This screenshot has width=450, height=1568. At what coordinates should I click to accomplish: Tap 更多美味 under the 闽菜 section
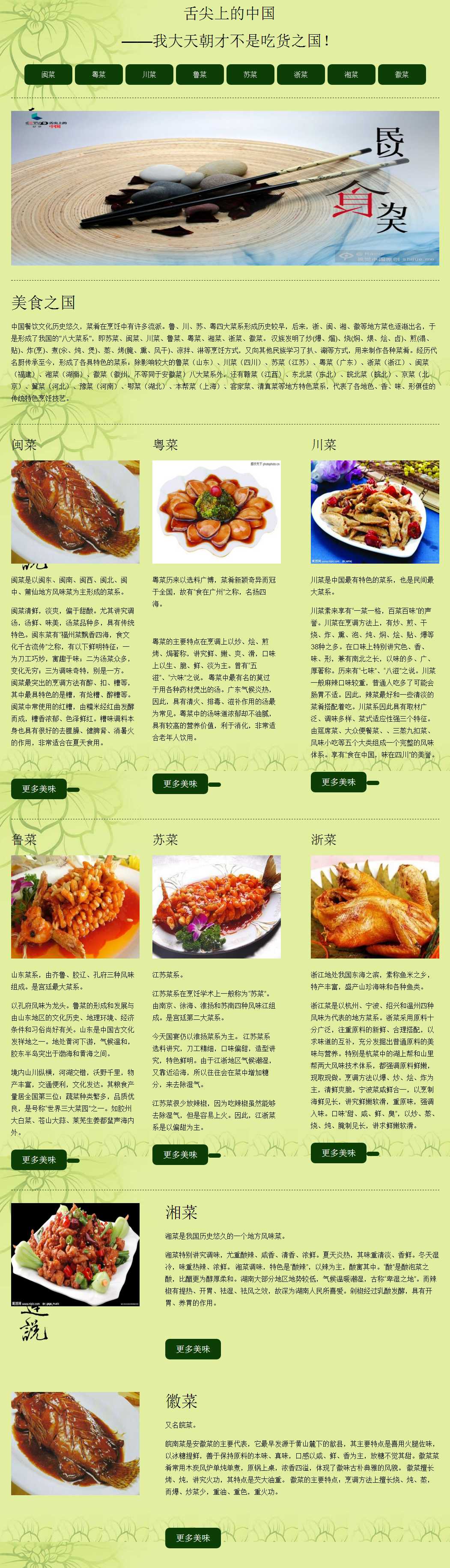(x=39, y=788)
